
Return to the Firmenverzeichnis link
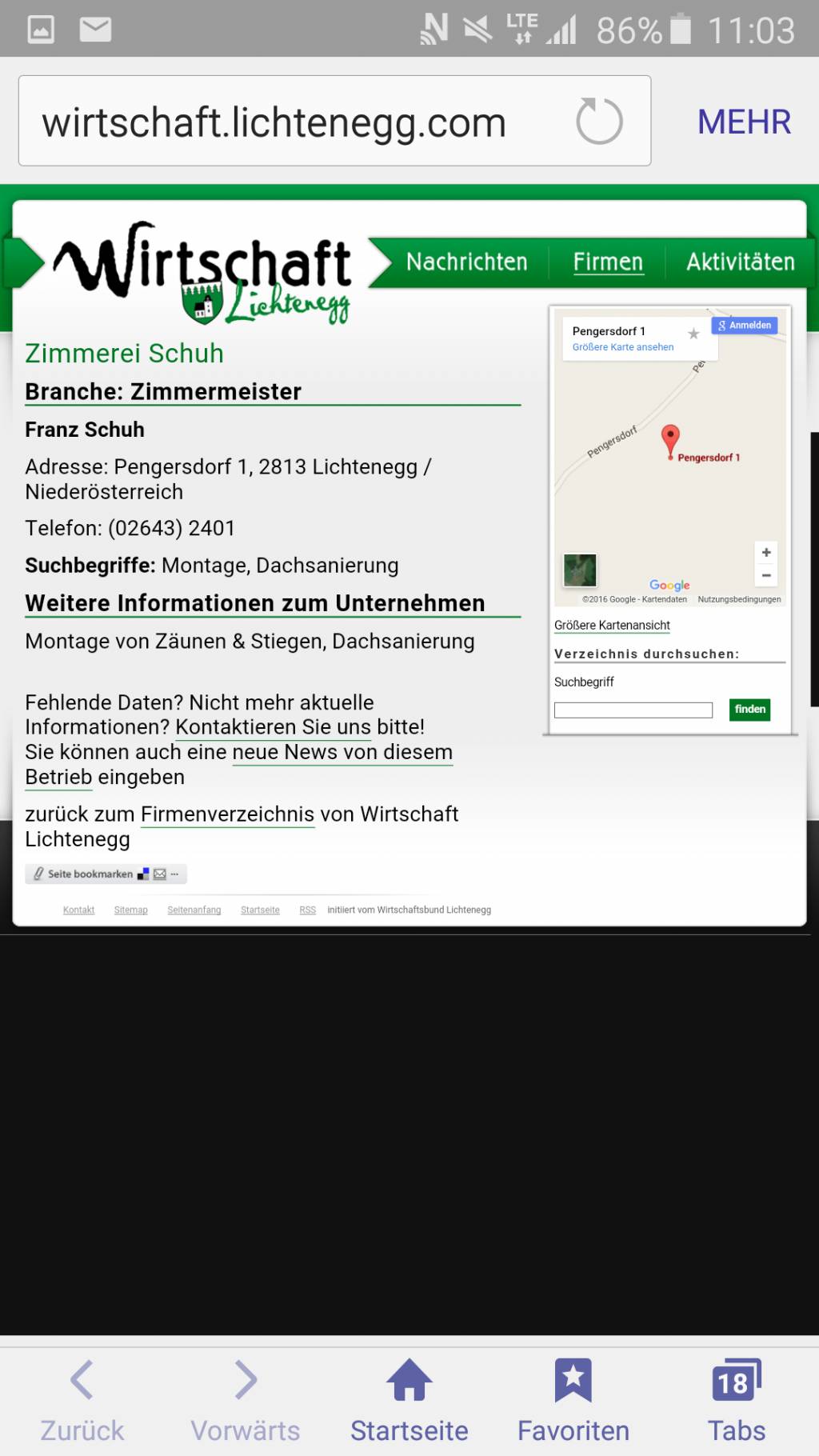[228, 814]
